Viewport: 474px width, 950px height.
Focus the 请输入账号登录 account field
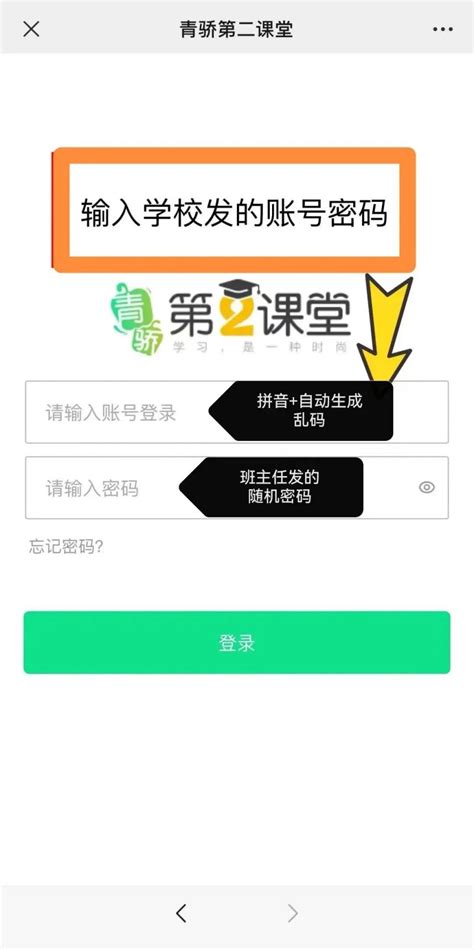point(237,412)
